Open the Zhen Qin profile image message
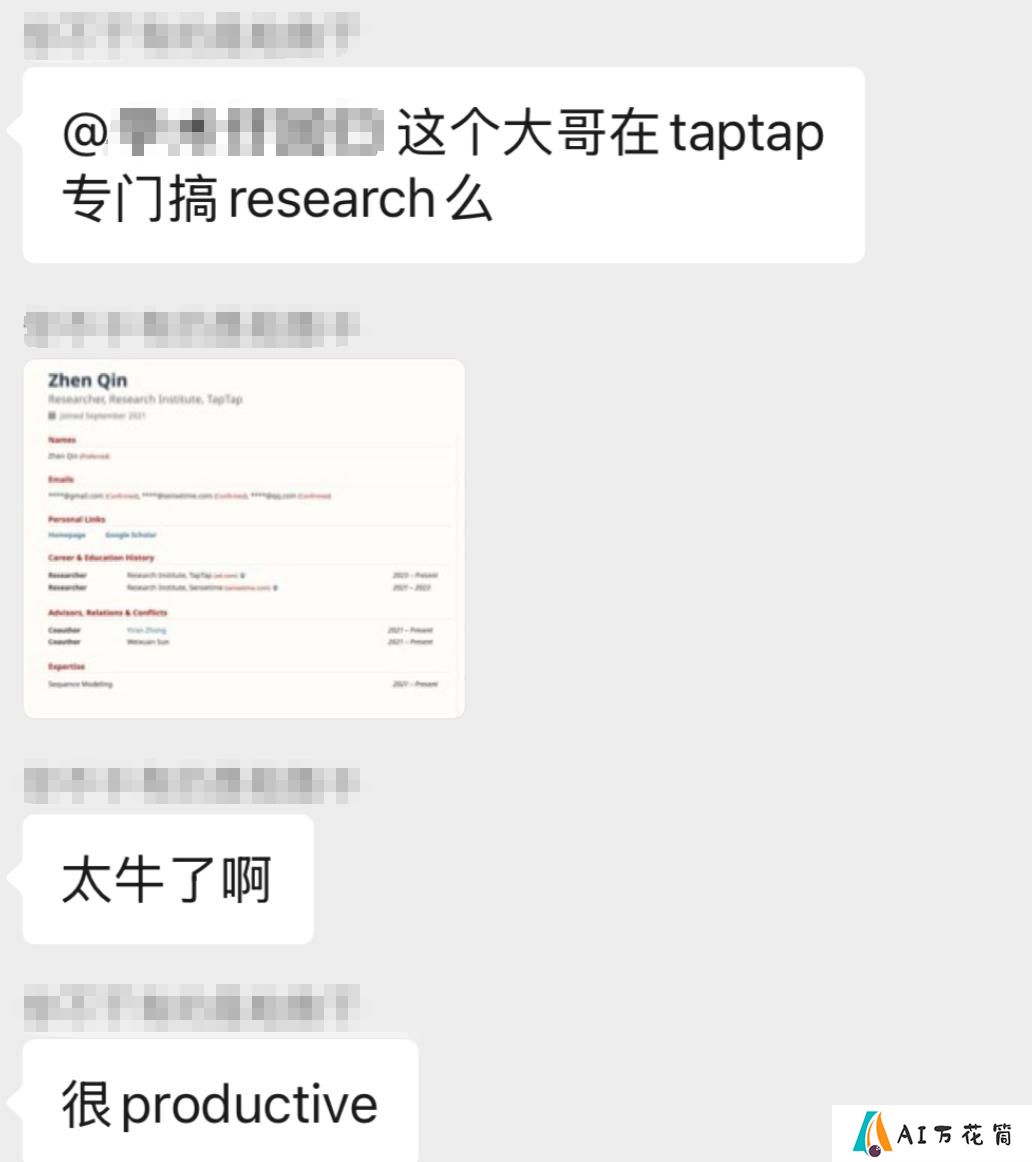Image resolution: width=1032 pixels, height=1162 pixels. (244, 538)
